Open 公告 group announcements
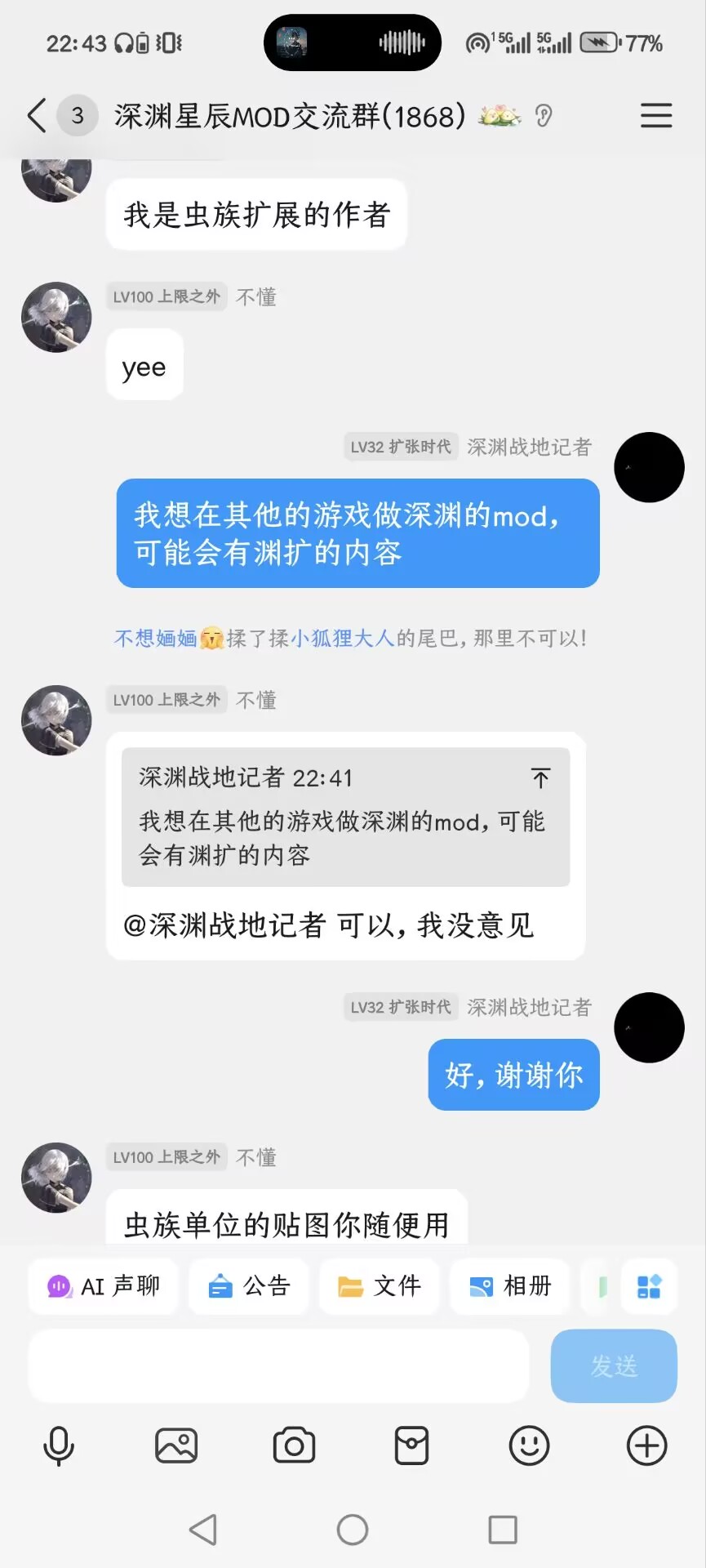The height and width of the screenshot is (1568, 706). [x=249, y=1286]
